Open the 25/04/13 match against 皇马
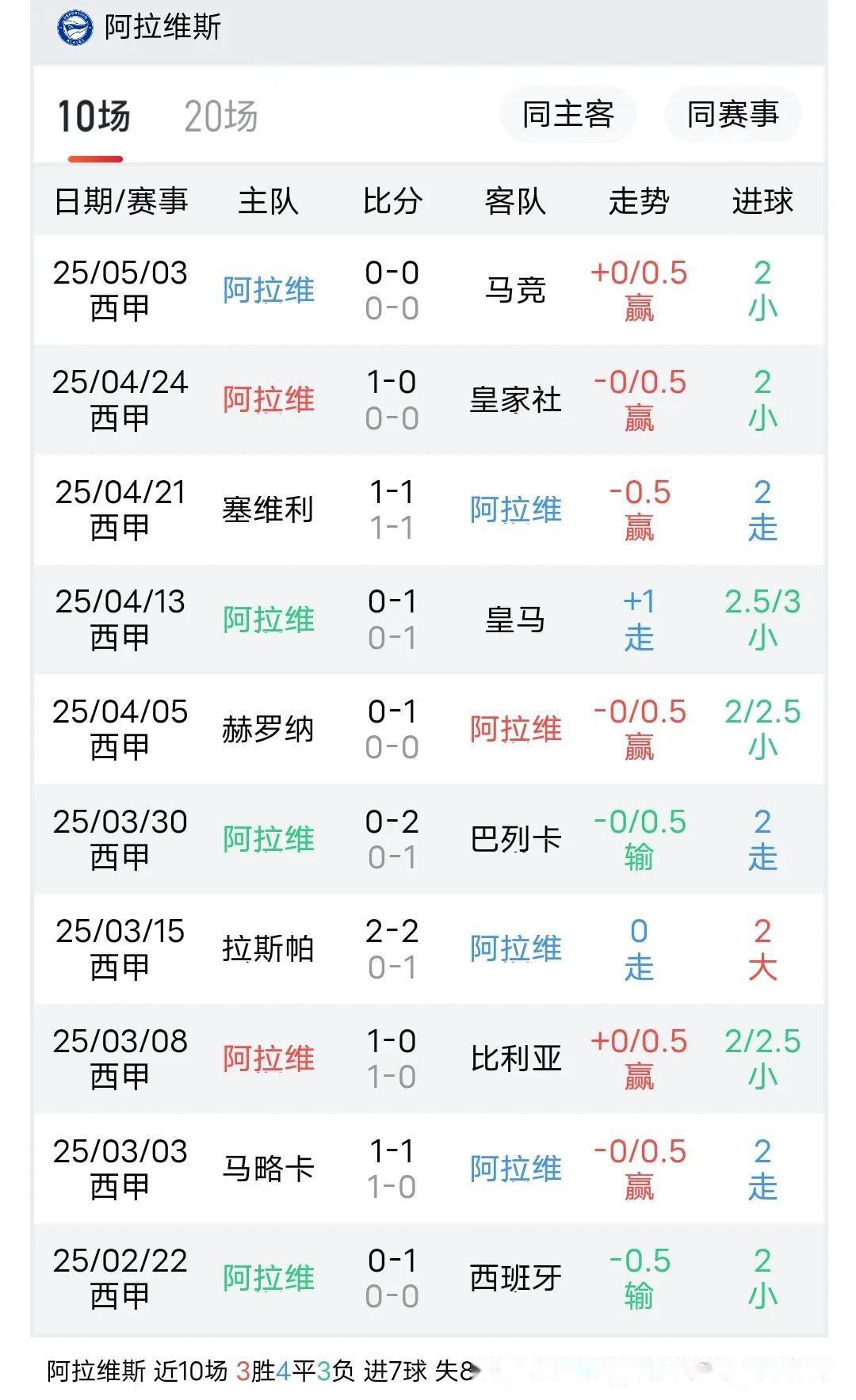This screenshot has height=1400, width=856. 428,619
